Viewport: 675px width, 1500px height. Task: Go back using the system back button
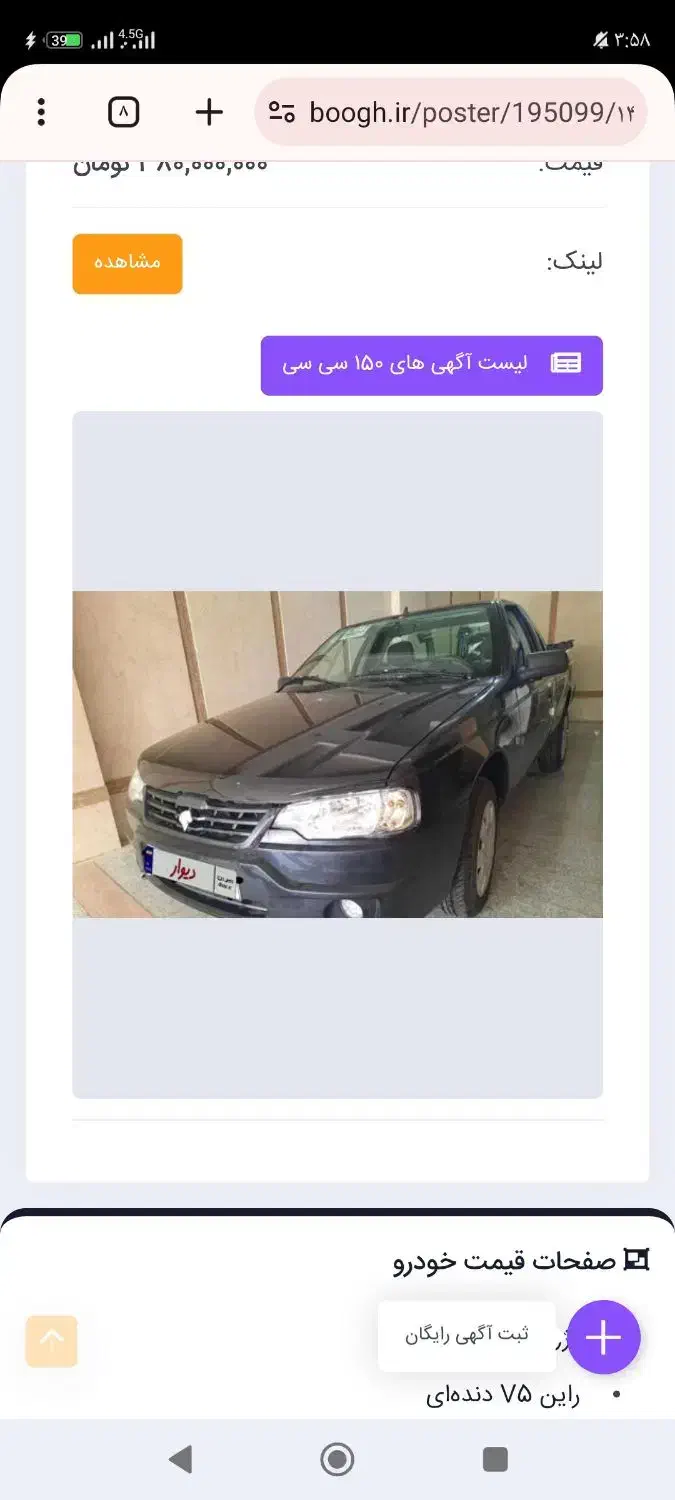[181, 1459]
